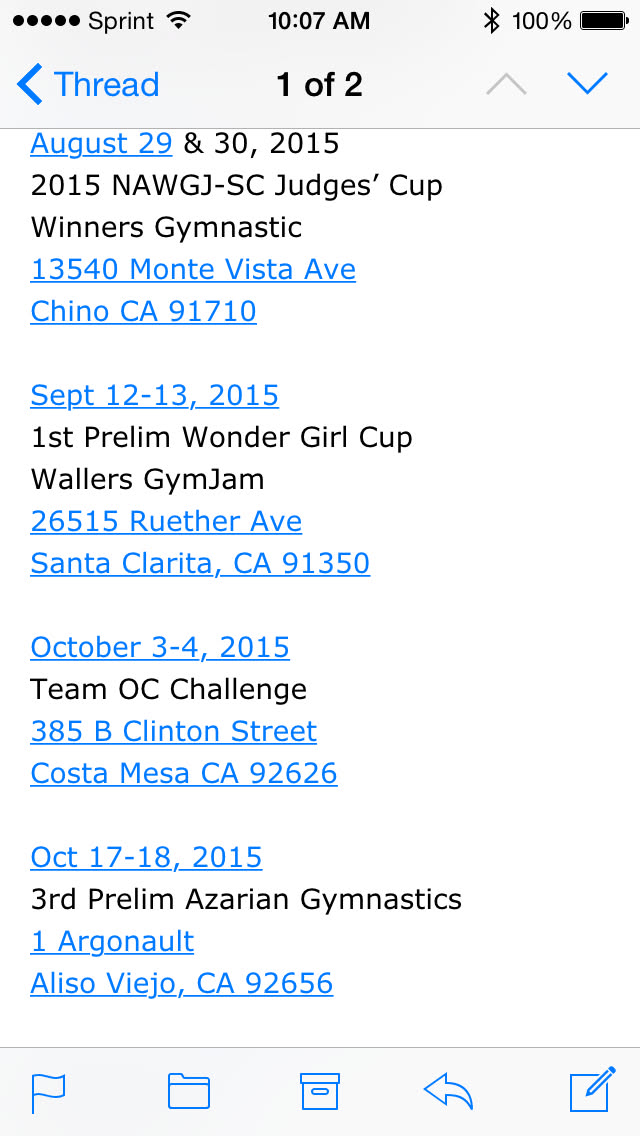Open Chino CA 91710 link
The image size is (640, 1136).
click(x=143, y=312)
